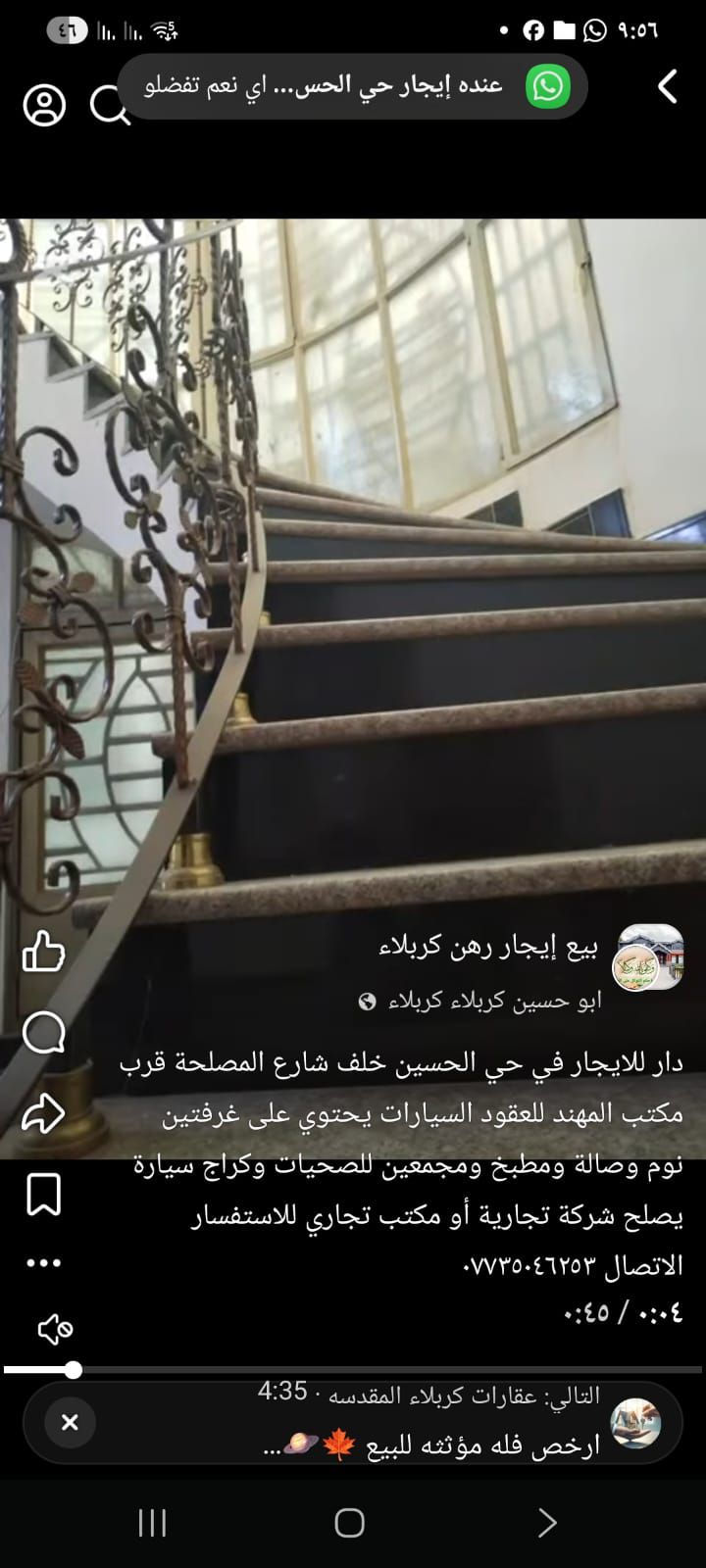Unmute the video sound
Screen dimensions: 706x1568
coord(55,1329)
